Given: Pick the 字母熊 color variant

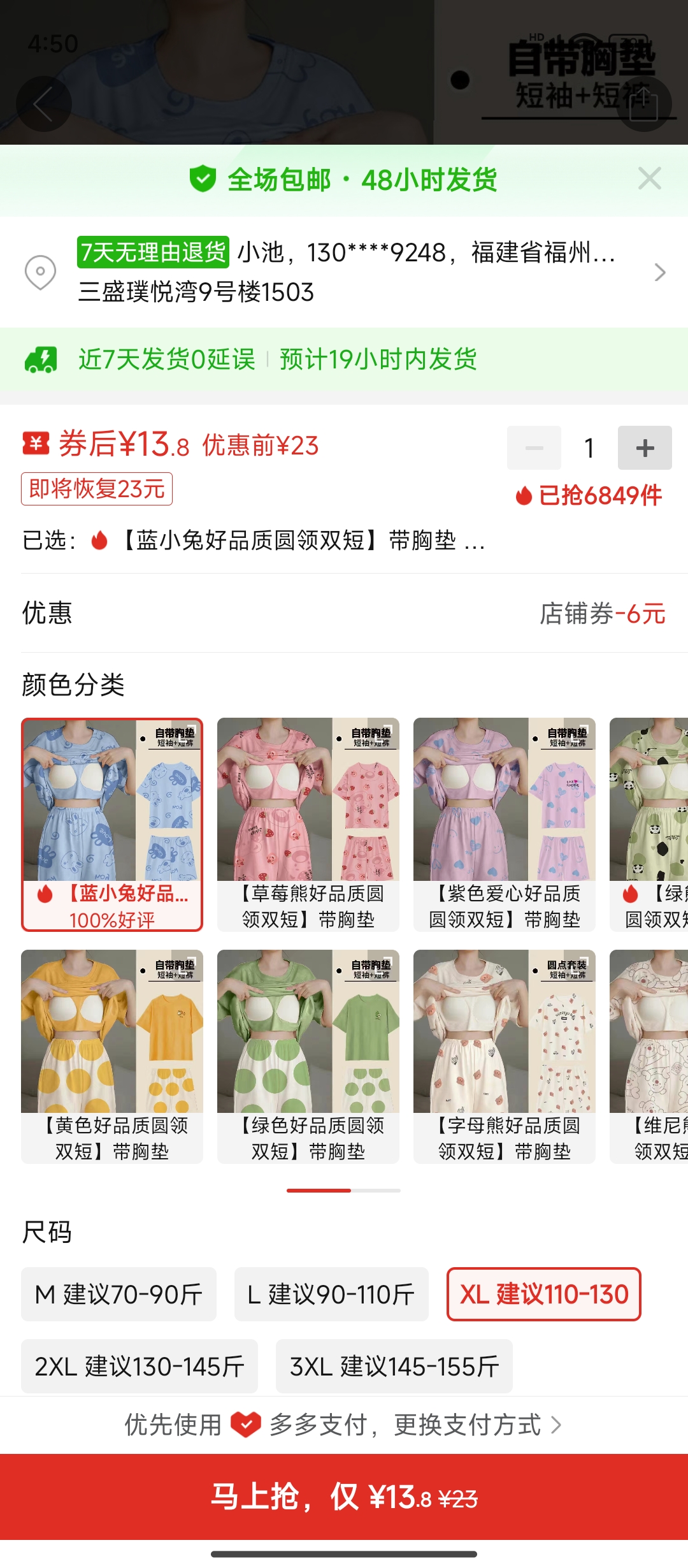Looking at the screenshot, I should [x=504, y=1056].
